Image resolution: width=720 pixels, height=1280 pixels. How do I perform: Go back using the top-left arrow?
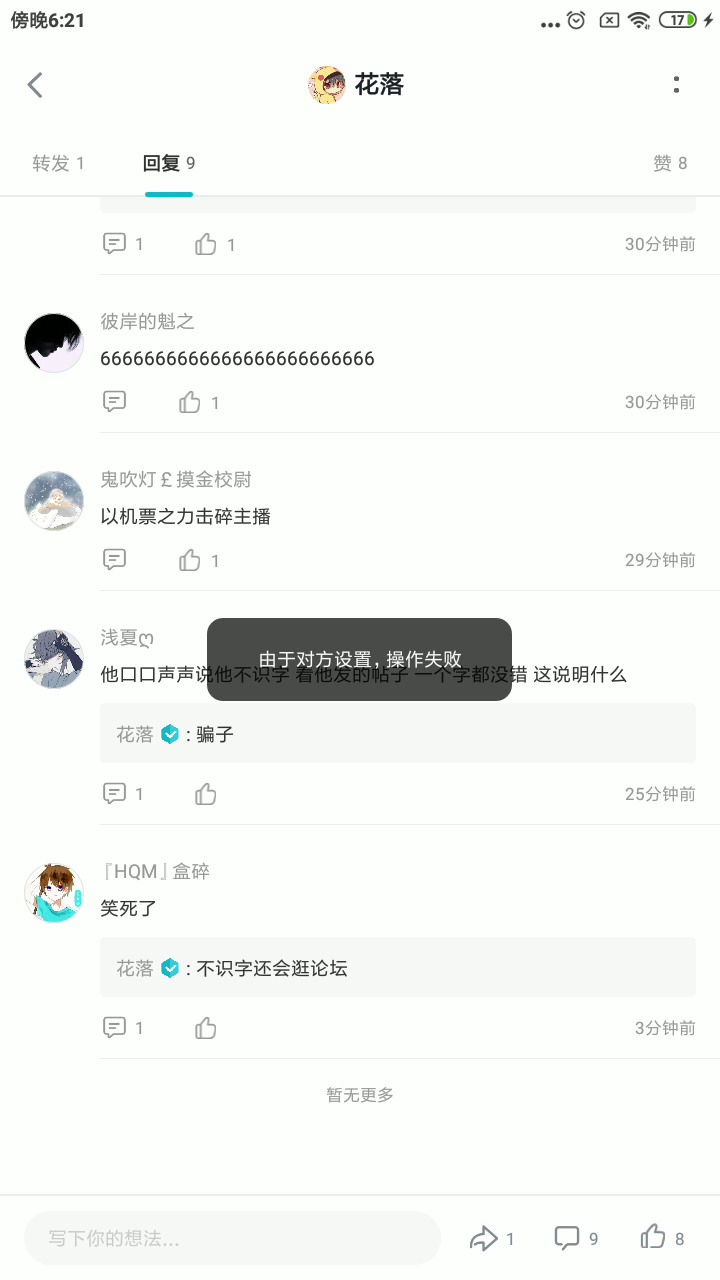click(35, 85)
